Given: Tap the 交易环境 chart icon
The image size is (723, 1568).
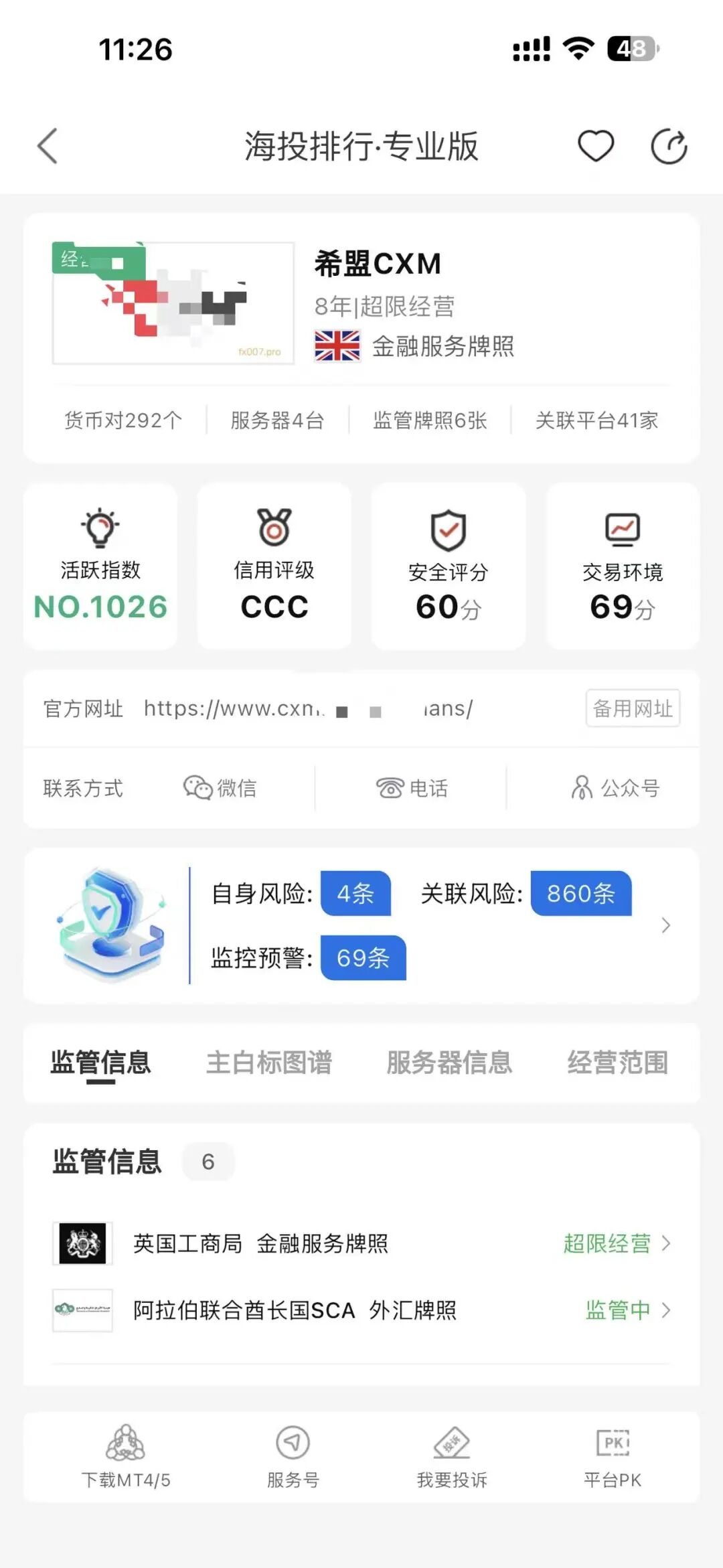Looking at the screenshot, I should pyautogui.click(x=621, y=530).
